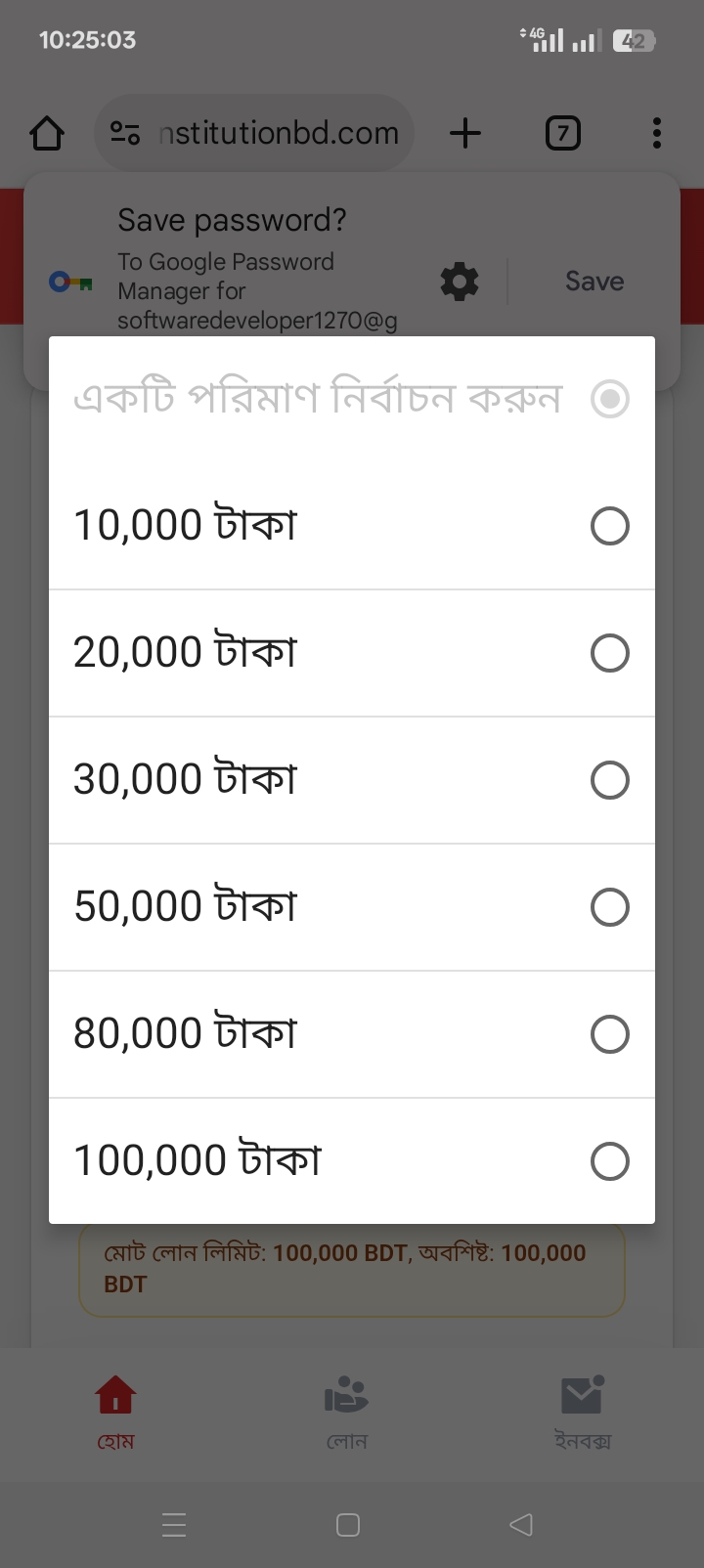Open the browser home page

[47, 133]
